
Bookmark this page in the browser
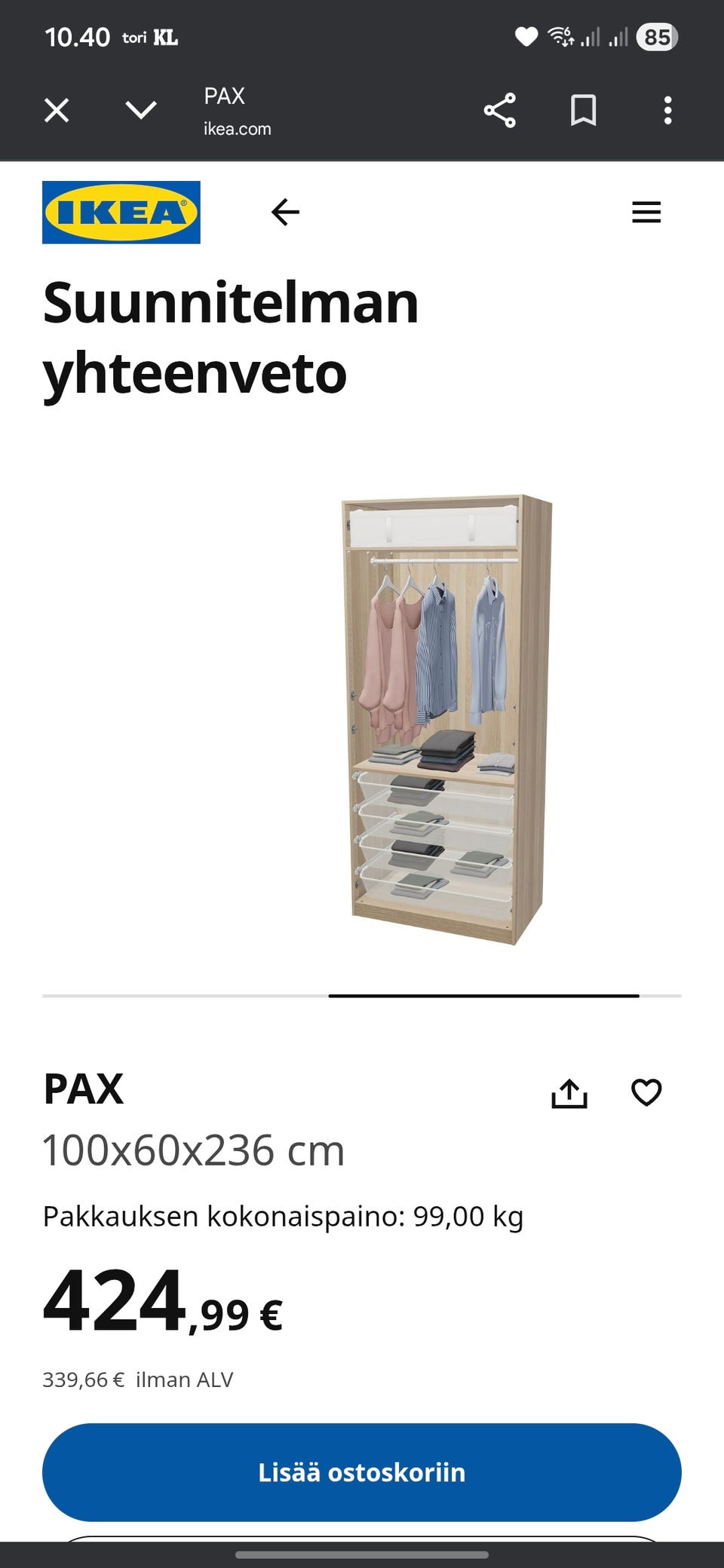(x=583, y=111)
